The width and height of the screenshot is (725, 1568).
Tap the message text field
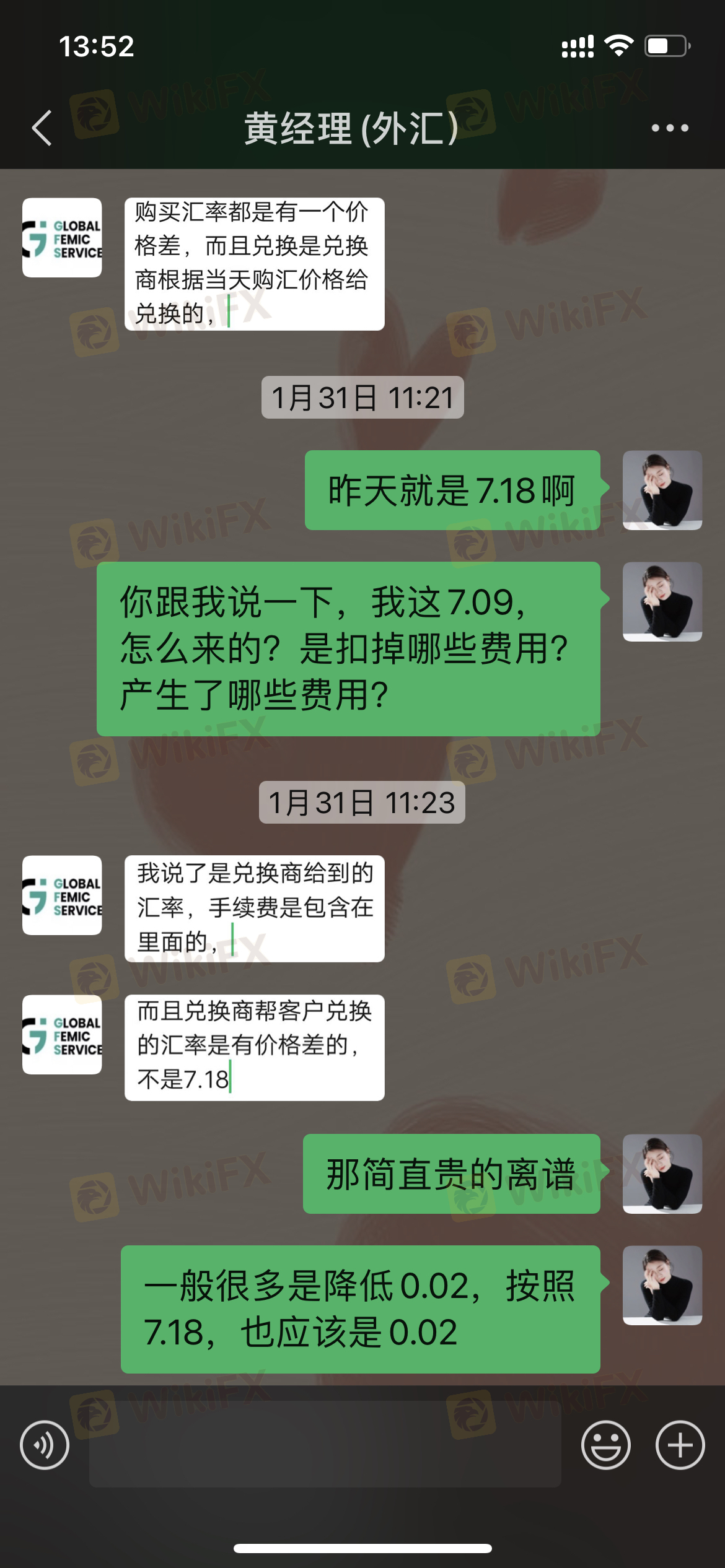[x=325, y=1445]
